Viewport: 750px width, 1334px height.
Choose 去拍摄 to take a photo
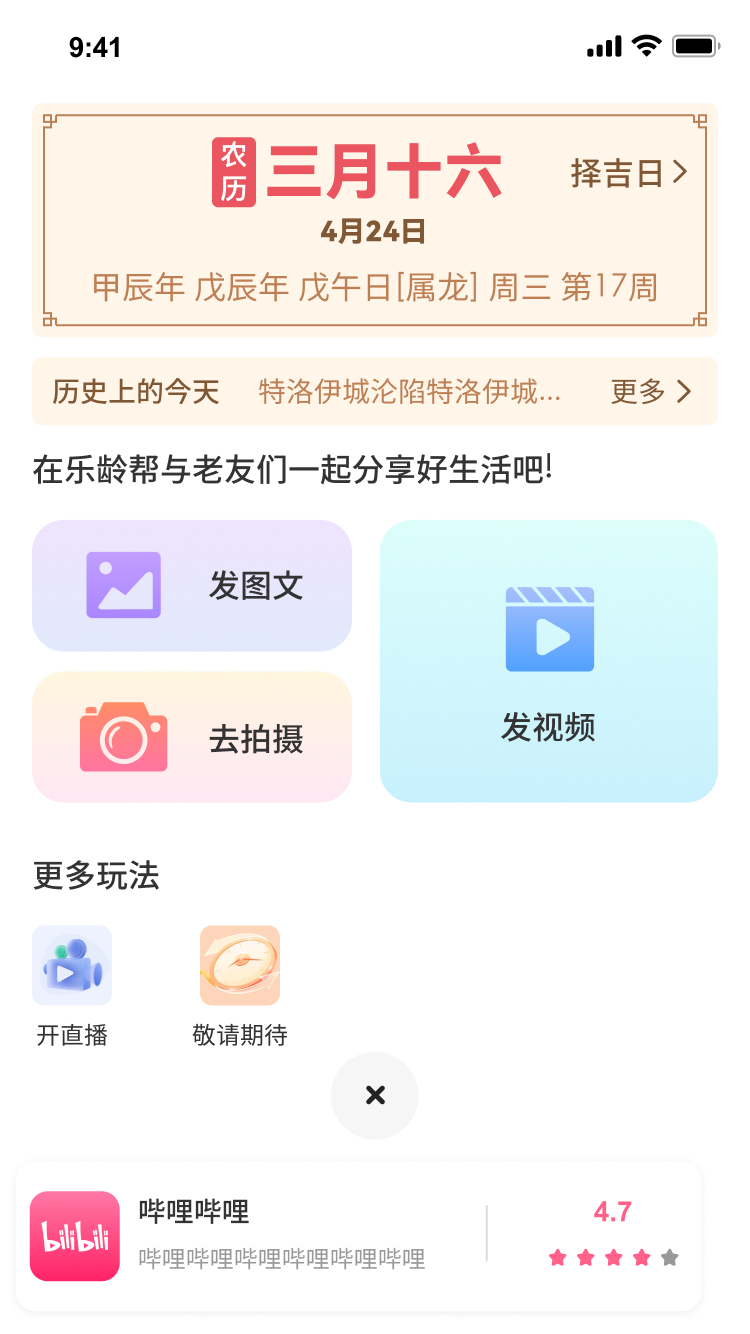point(192,737)
